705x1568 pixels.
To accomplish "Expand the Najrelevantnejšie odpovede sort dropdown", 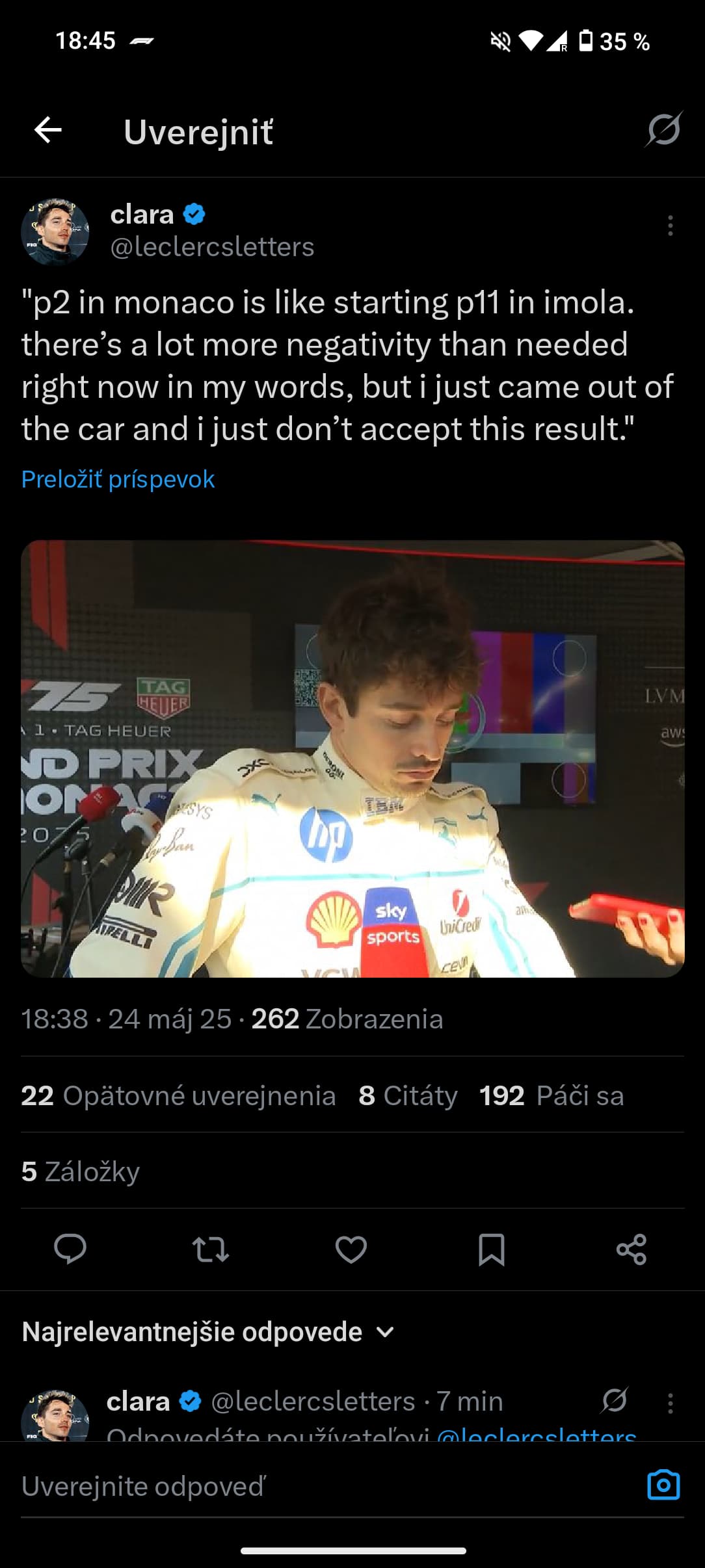I will pyautogui.click(x=208, y=1332).
